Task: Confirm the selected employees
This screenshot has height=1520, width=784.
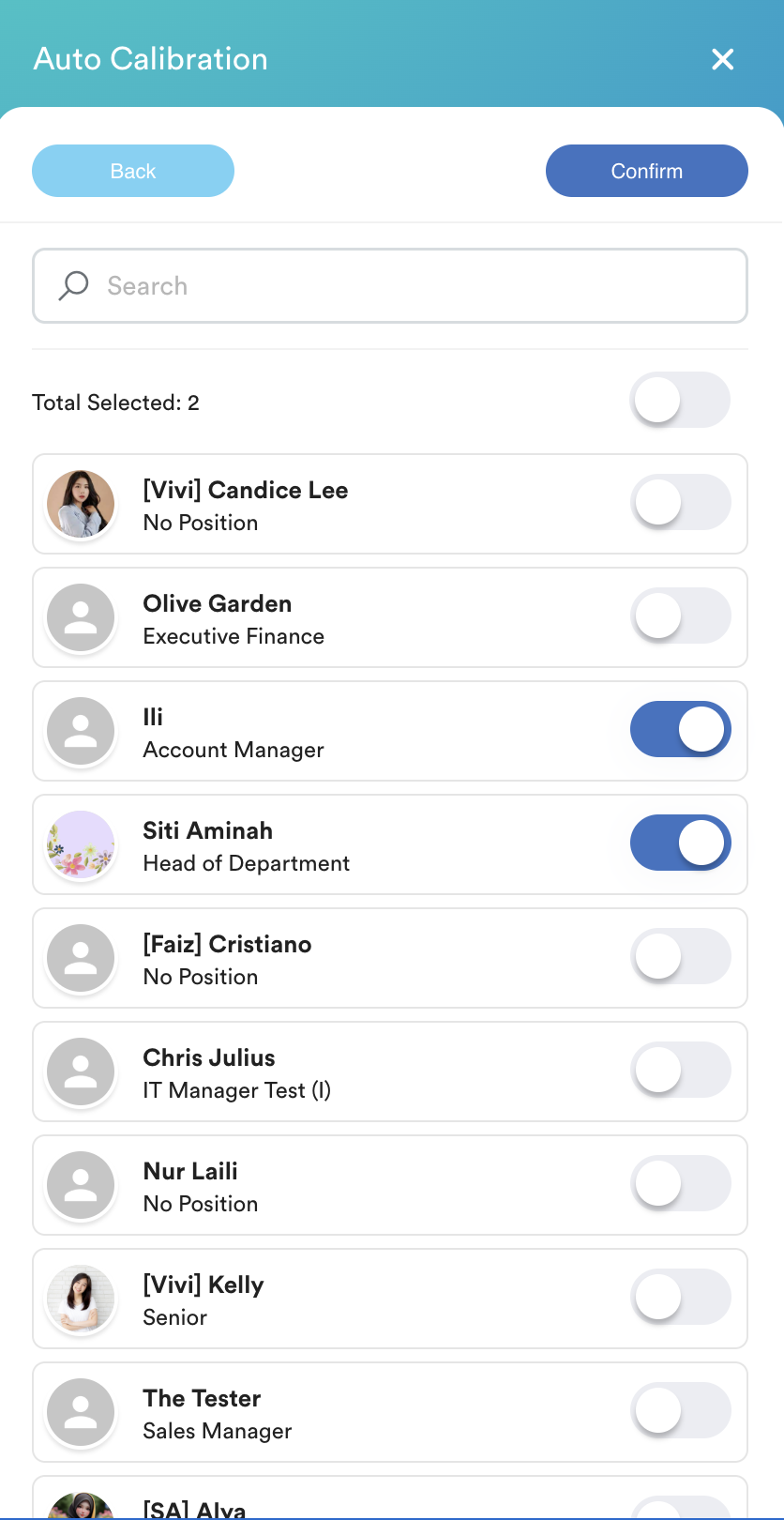Action: point(646,171)
